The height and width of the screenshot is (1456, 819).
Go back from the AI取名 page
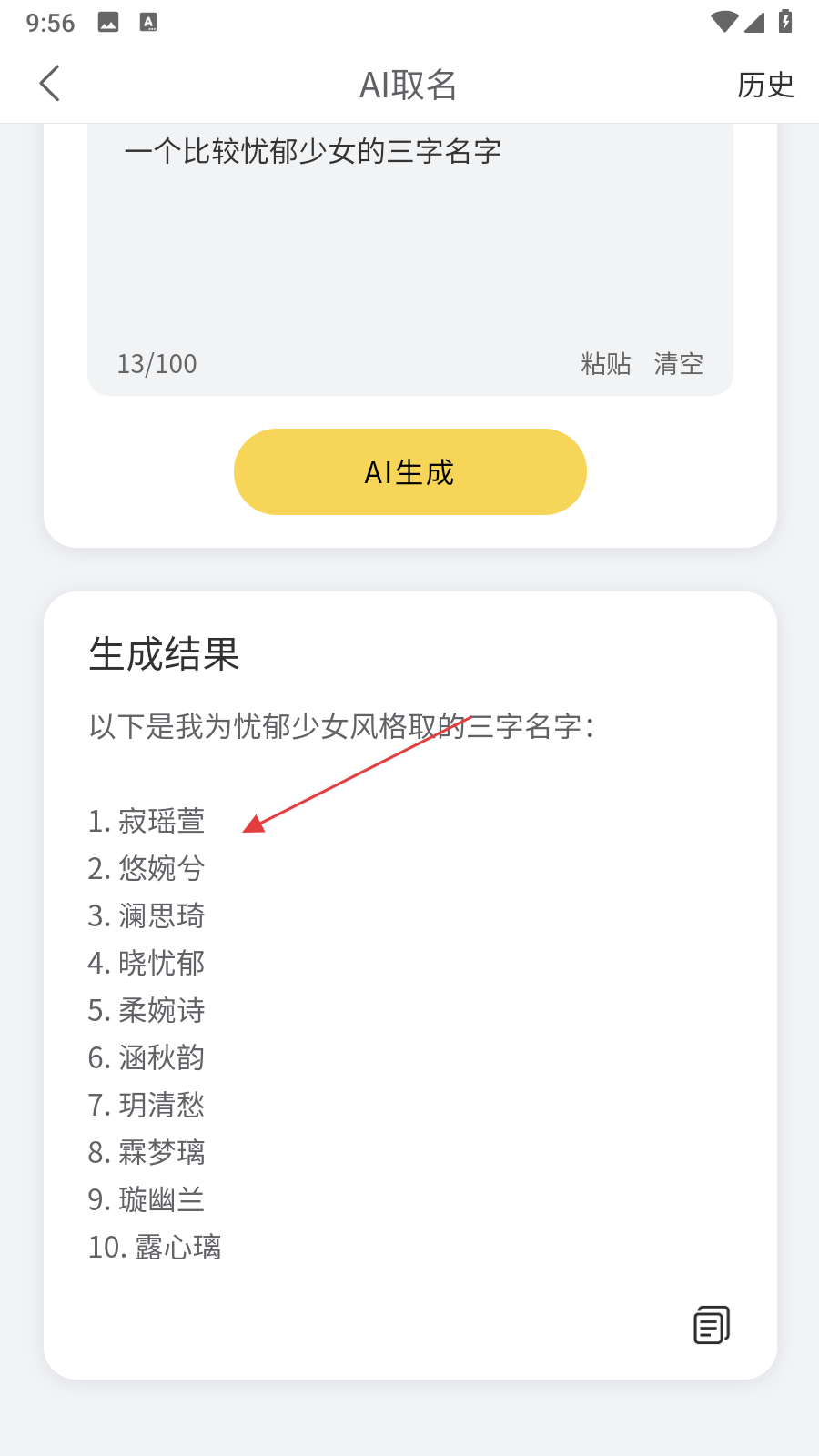point(51,84)
